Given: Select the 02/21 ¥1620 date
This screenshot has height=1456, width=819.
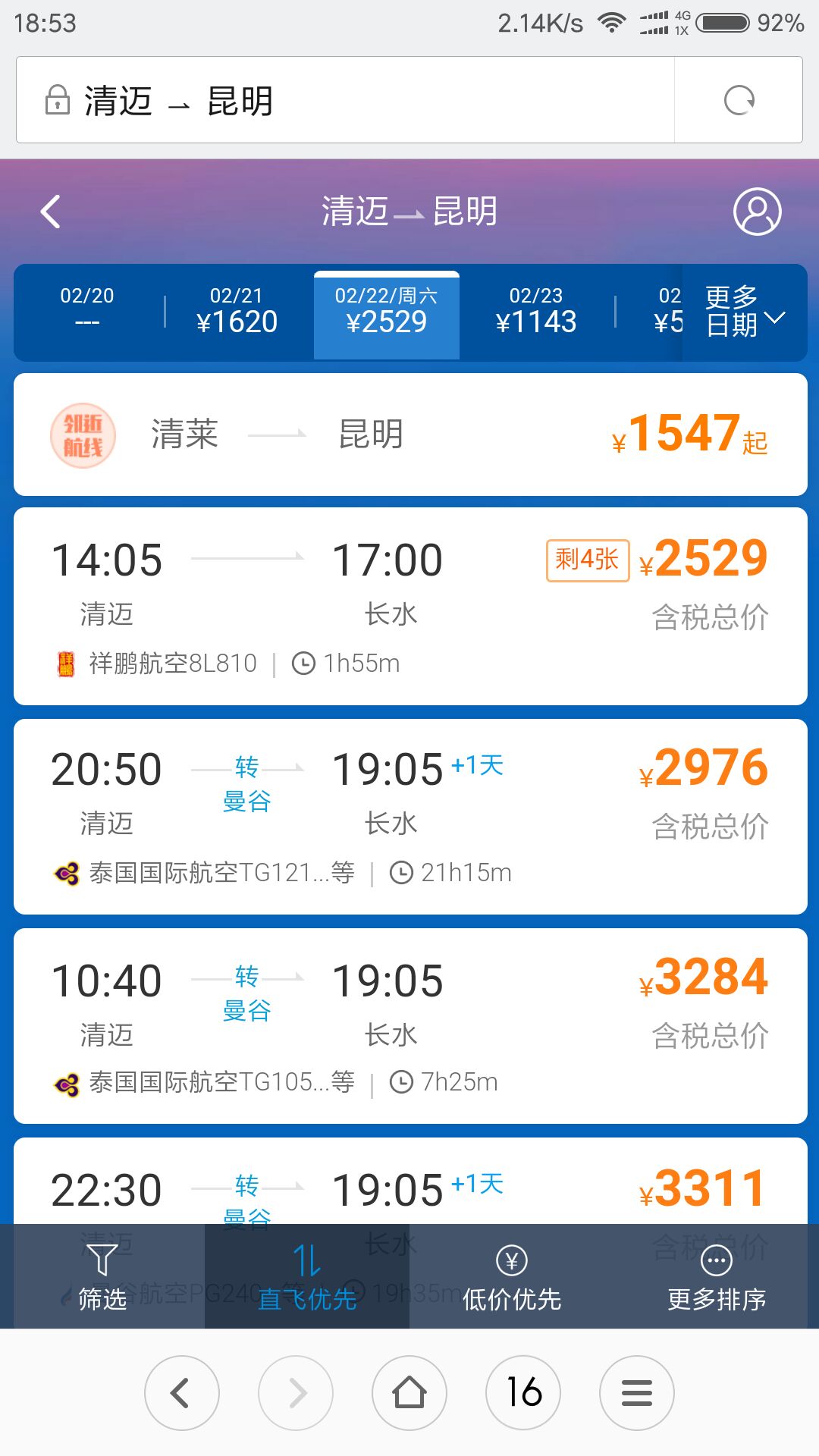Looking at the screenshot, I should (x=237, y=311).
